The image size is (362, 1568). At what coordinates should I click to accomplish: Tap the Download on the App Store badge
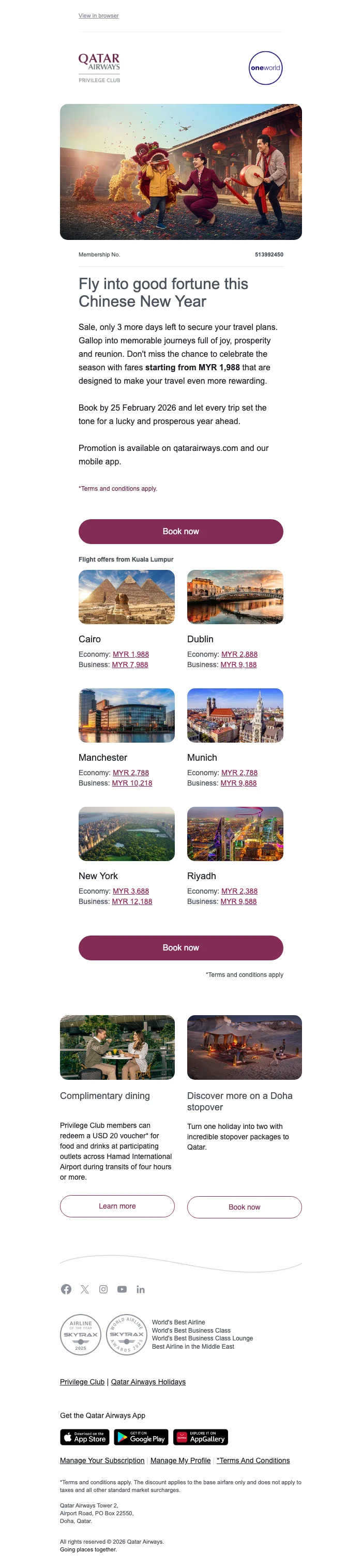point(84,1437)
